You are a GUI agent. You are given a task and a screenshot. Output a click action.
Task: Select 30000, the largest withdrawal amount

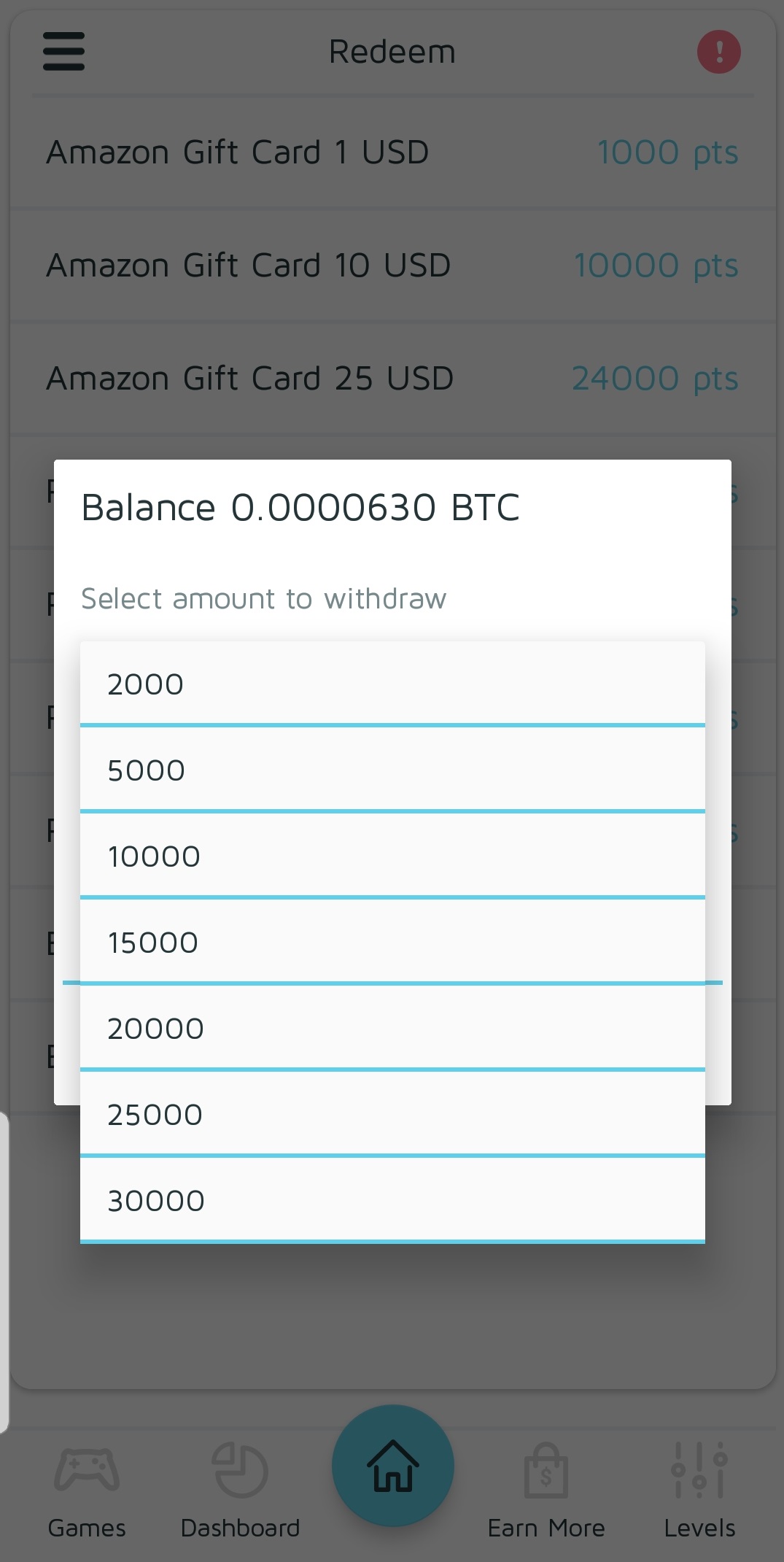[392, 1199]
